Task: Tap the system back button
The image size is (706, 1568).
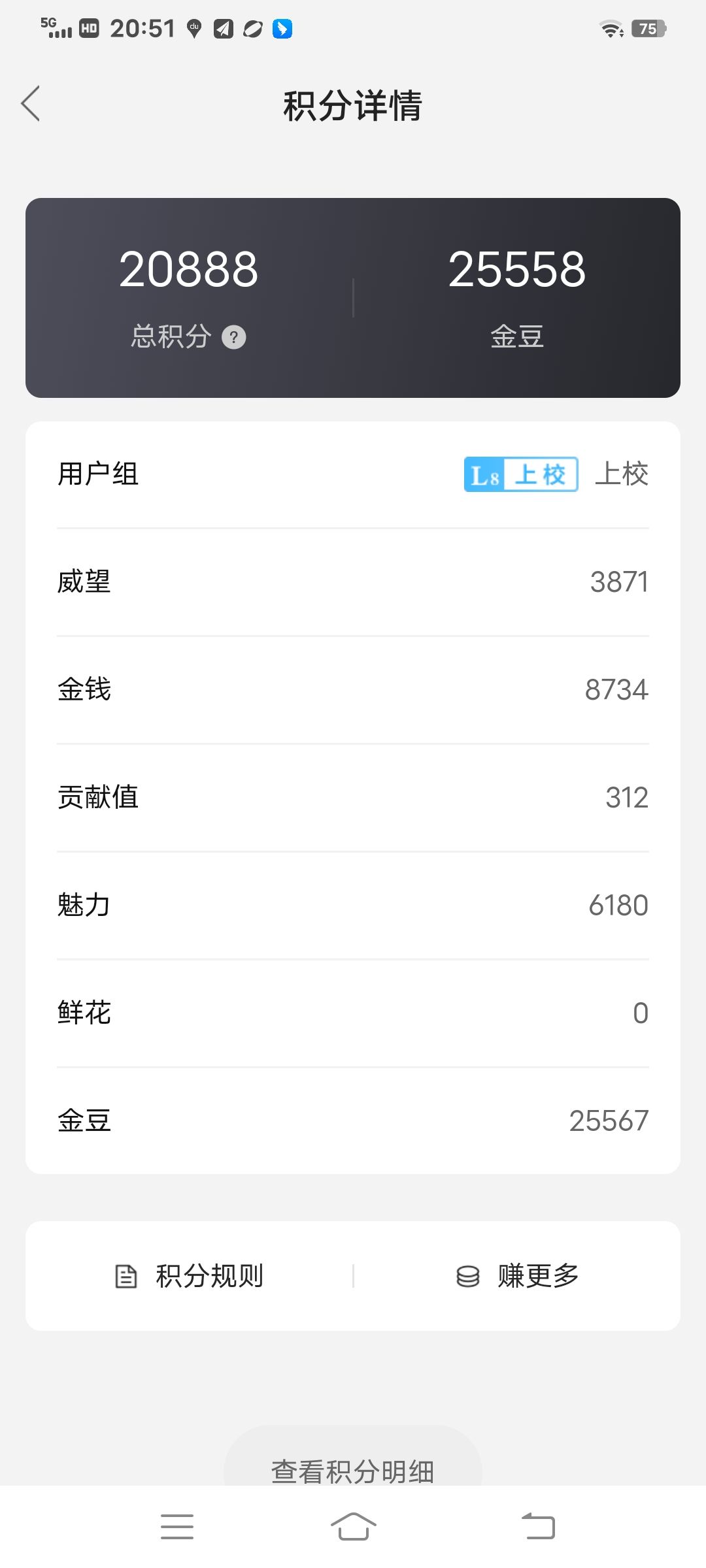Action: pos(538,1527)
